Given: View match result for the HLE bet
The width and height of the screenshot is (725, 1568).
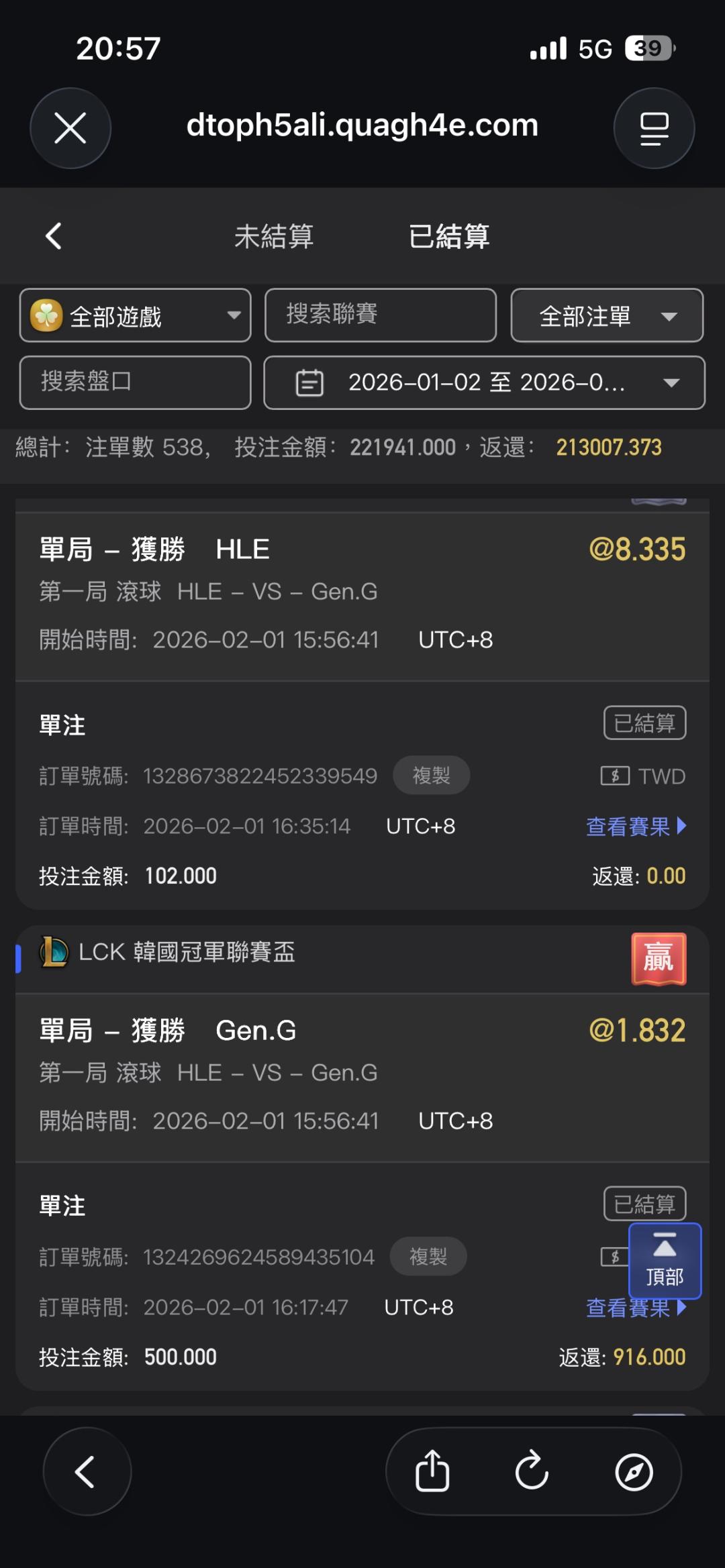Looking at the screenshot, I should (x=635, y=826).
